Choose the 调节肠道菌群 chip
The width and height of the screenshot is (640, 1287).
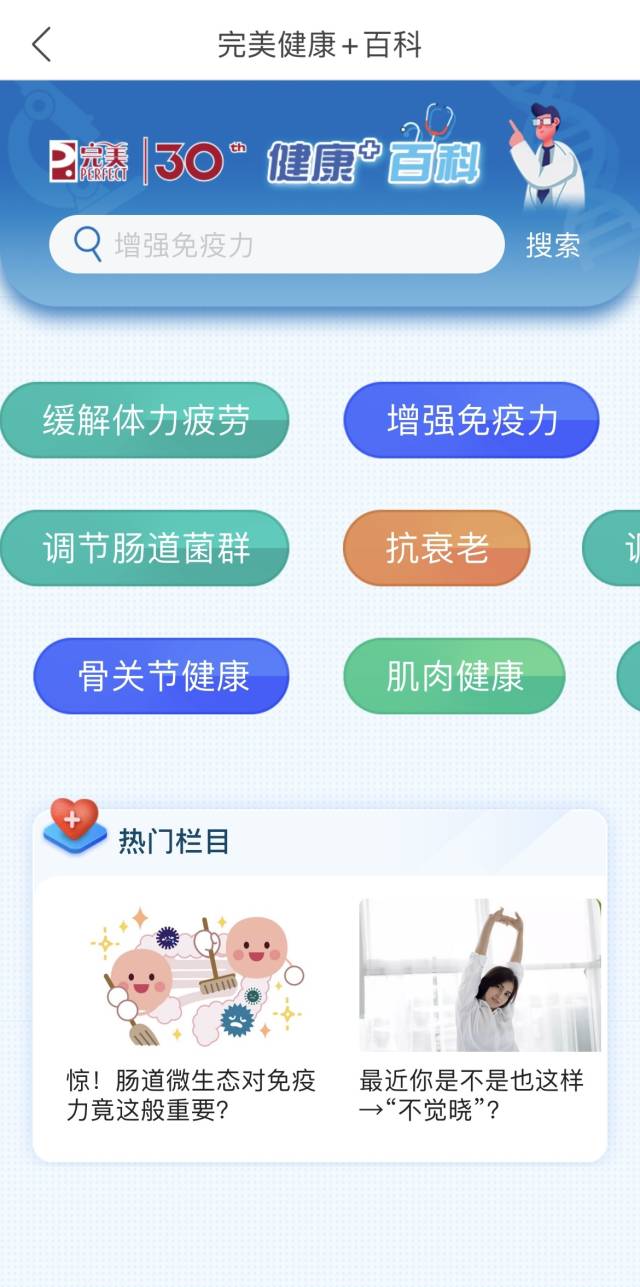145,548
